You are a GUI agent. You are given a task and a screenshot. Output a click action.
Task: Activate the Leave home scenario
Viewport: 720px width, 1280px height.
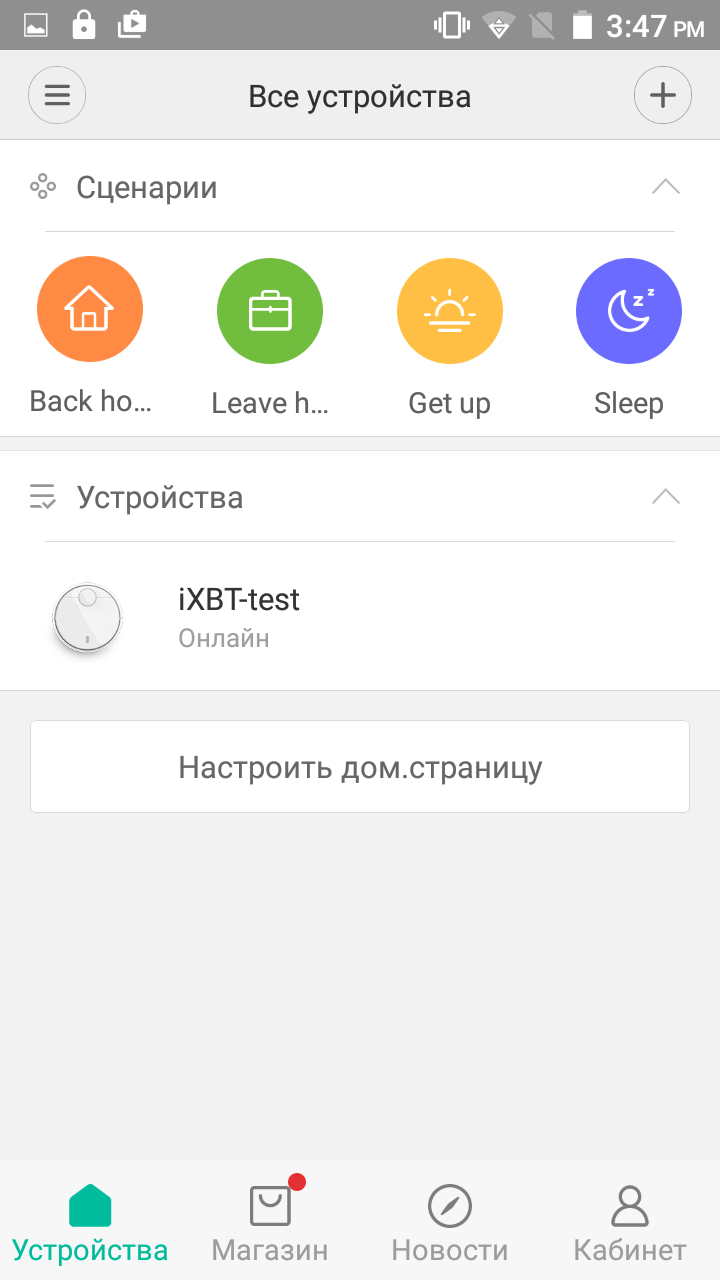coord(270,311)
